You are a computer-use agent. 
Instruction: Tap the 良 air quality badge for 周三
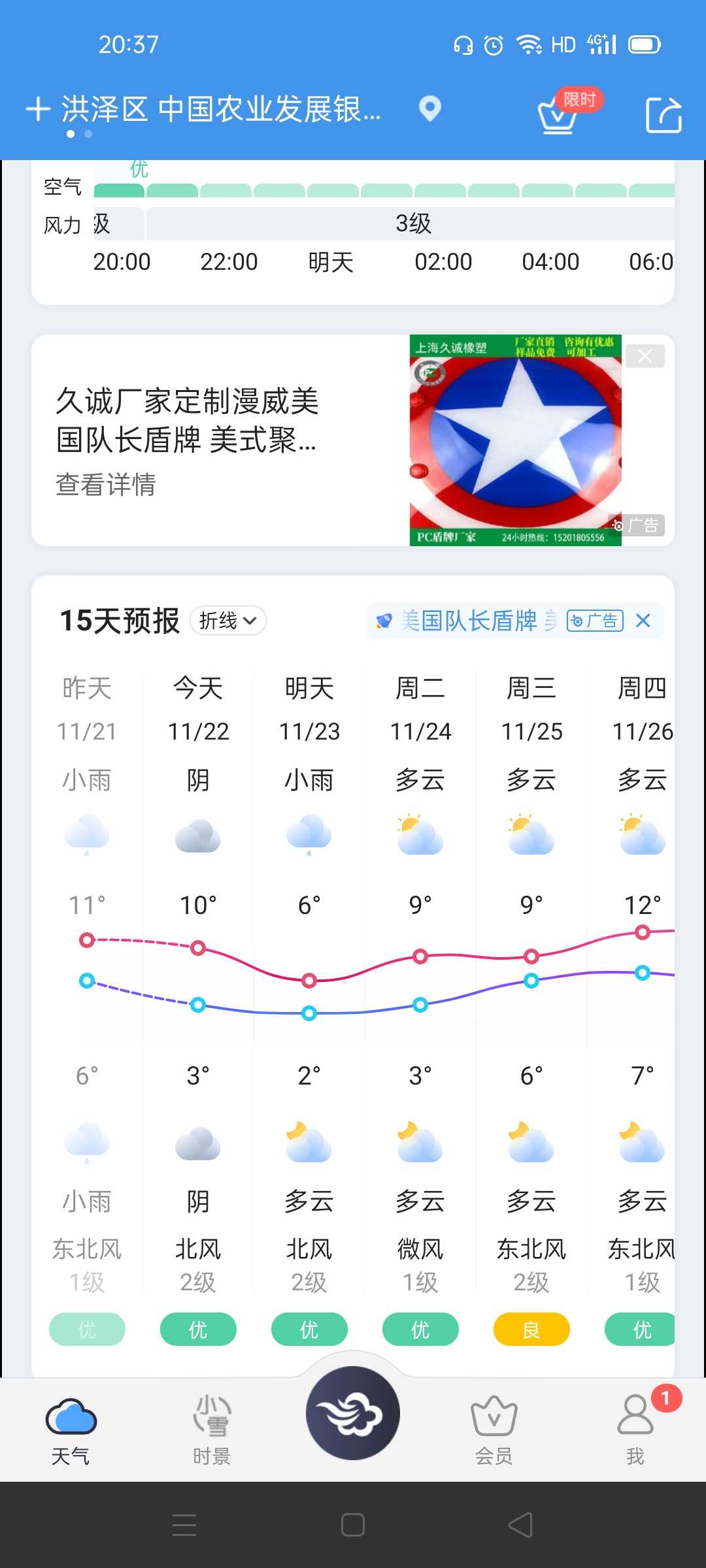(531, 1329)
